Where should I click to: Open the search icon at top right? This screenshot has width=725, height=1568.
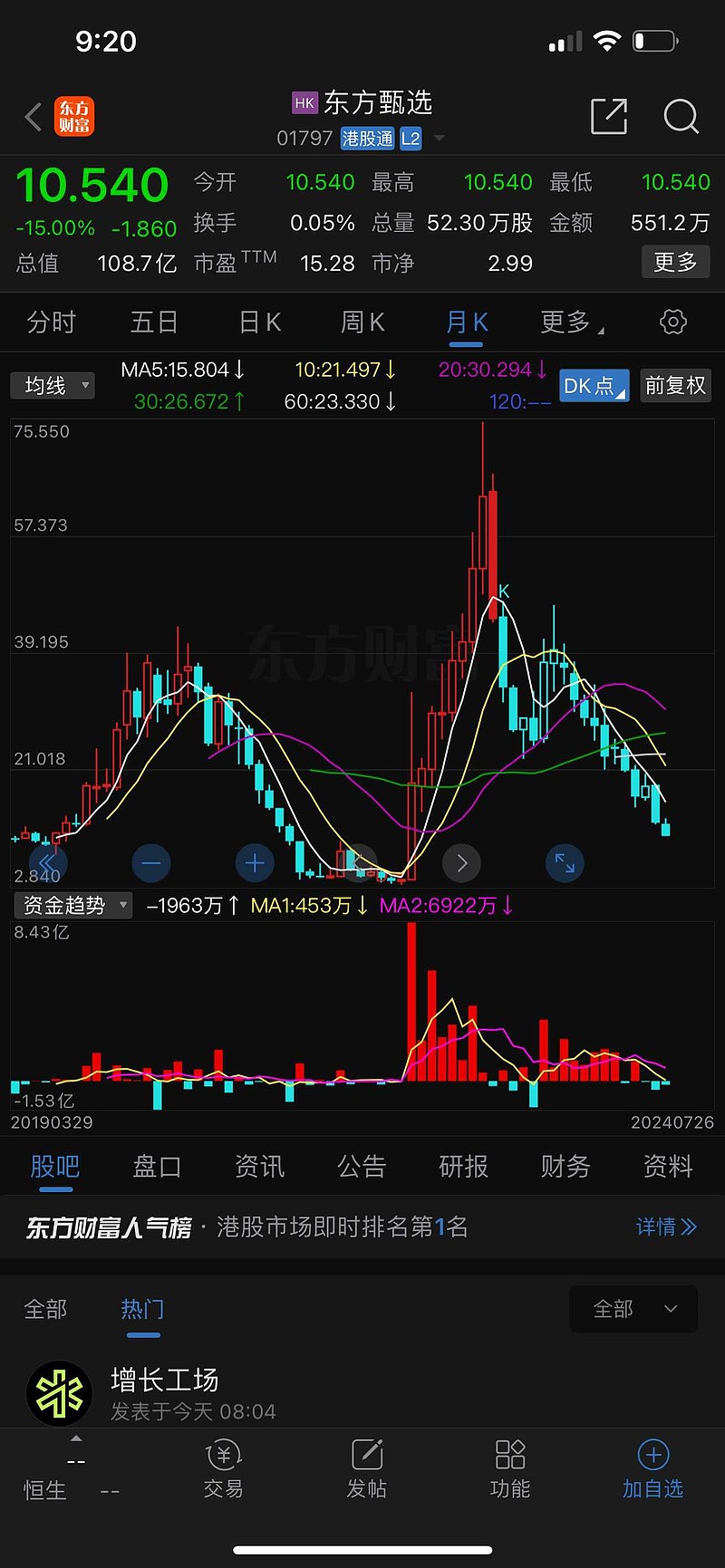click(x=681, y=117)
